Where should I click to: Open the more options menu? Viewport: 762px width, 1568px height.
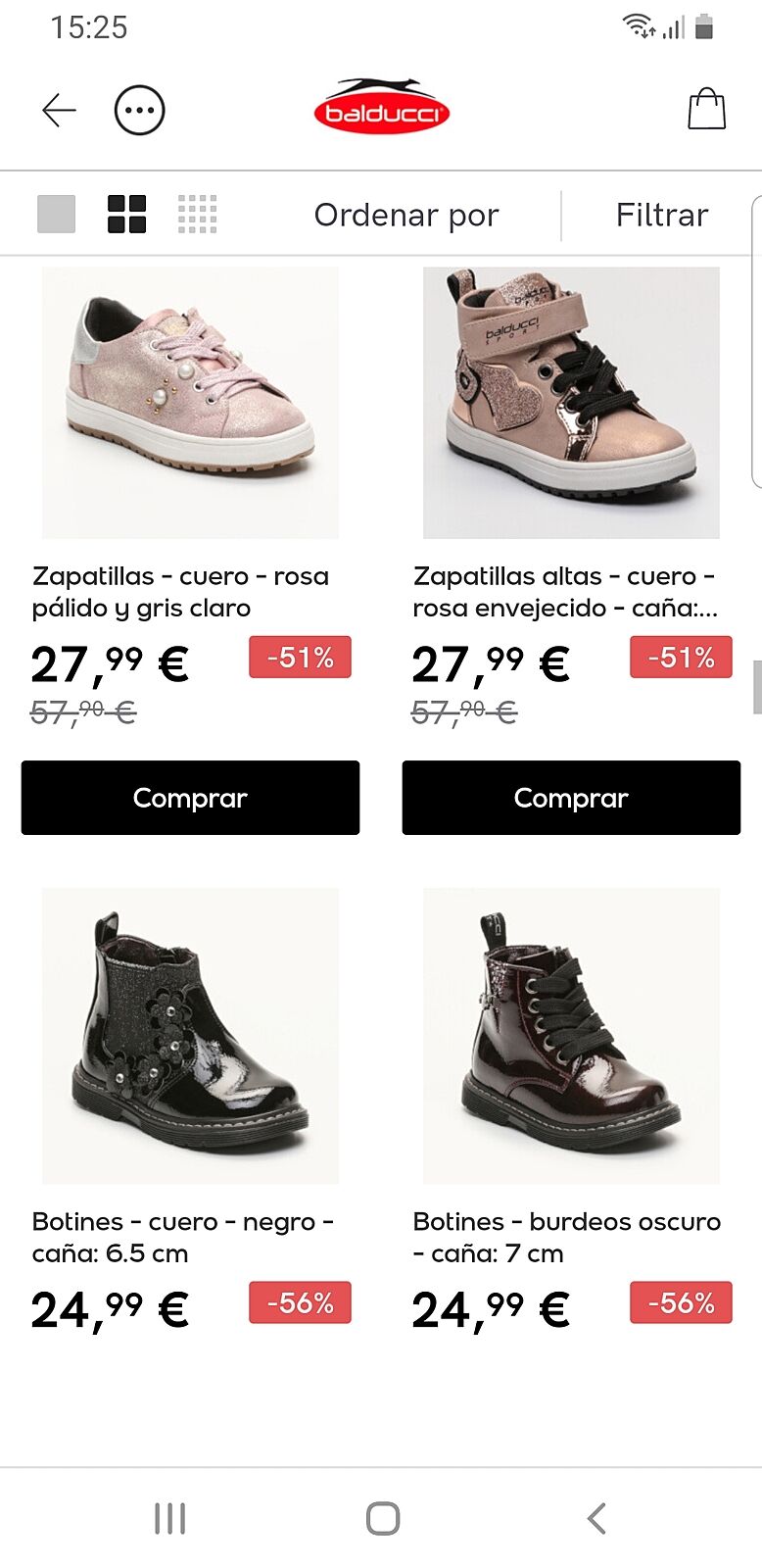[x=139, y=111]
